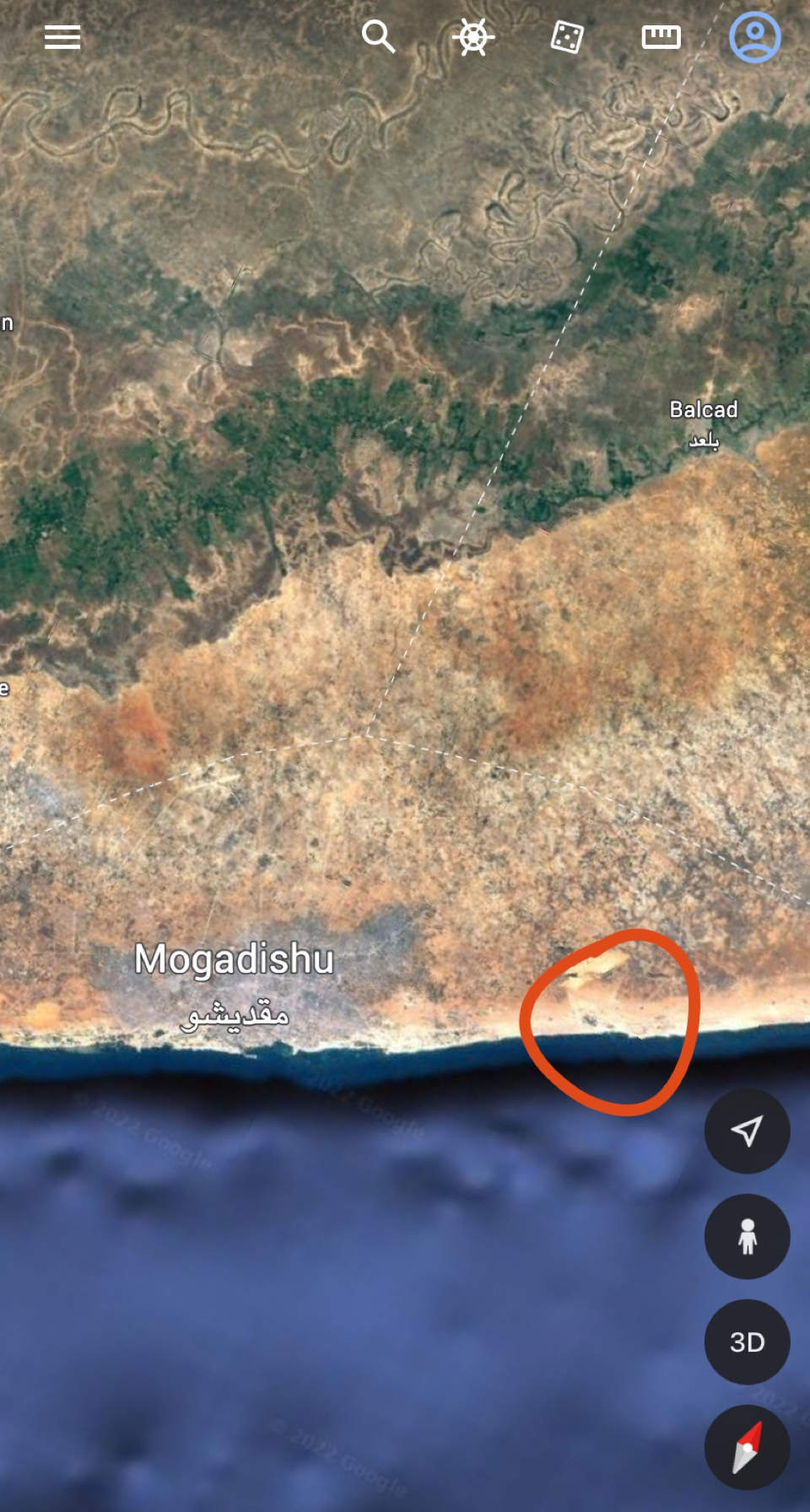Search for a place

tap(378, 37)
